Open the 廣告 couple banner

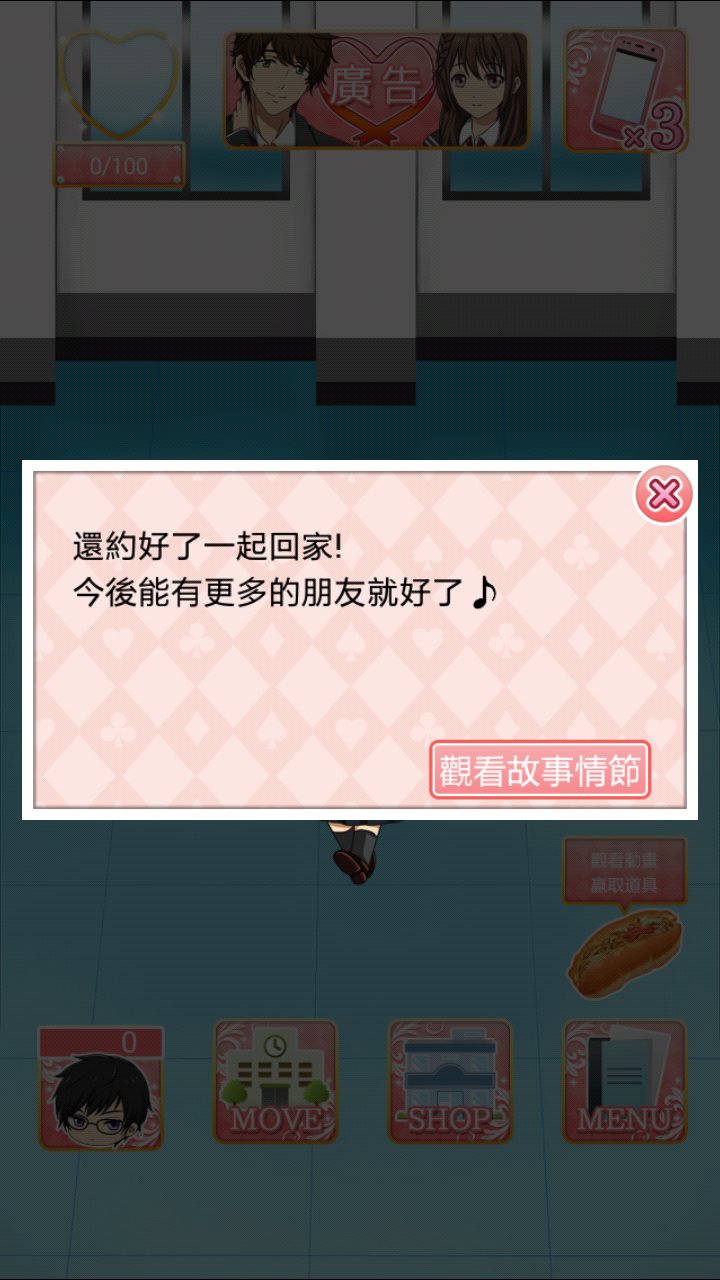pos(376,90)
